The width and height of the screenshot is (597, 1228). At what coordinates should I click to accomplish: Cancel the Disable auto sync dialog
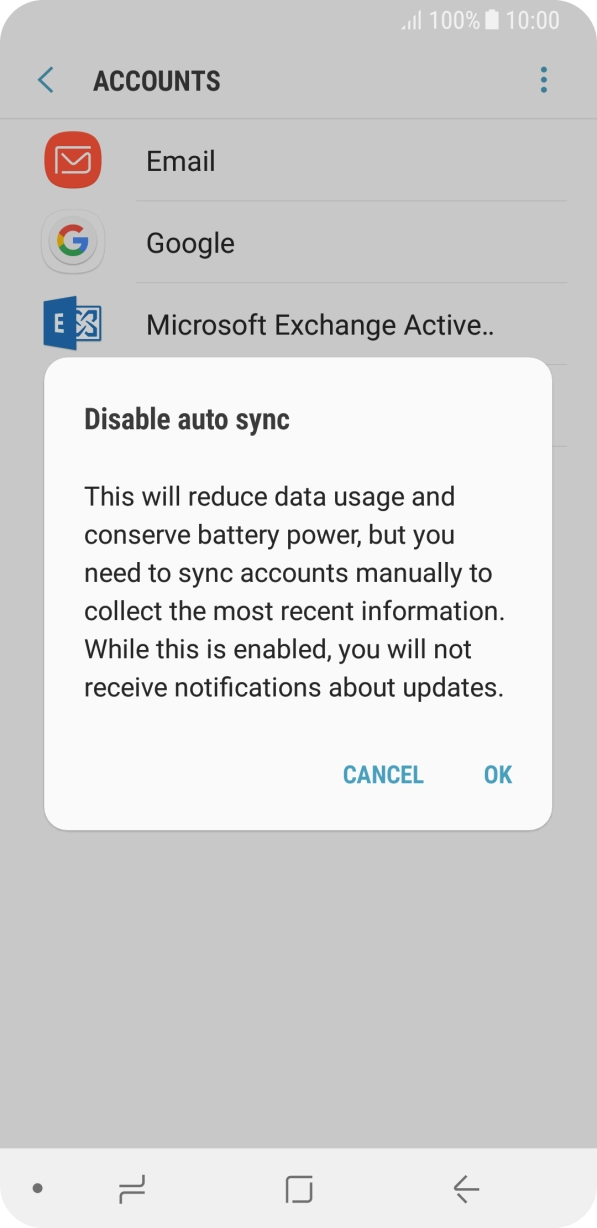click(x=383, y=774)
